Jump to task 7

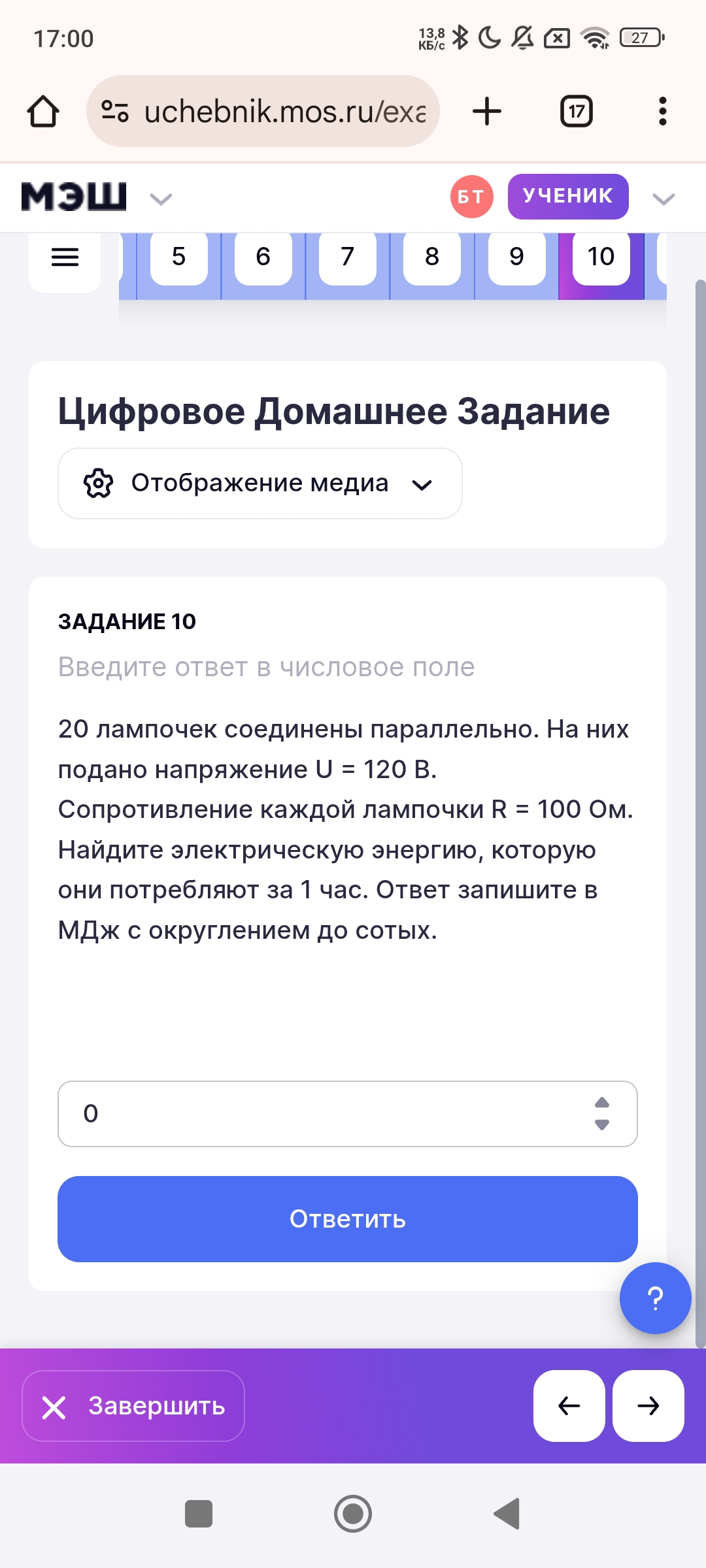pos(347,257)
